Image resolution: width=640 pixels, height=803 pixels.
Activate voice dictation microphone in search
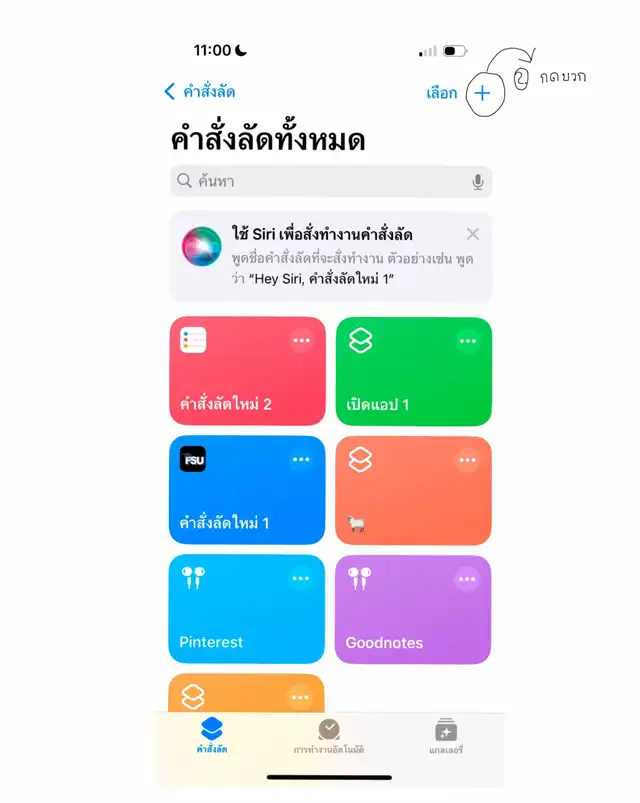[x=478, y=182]
